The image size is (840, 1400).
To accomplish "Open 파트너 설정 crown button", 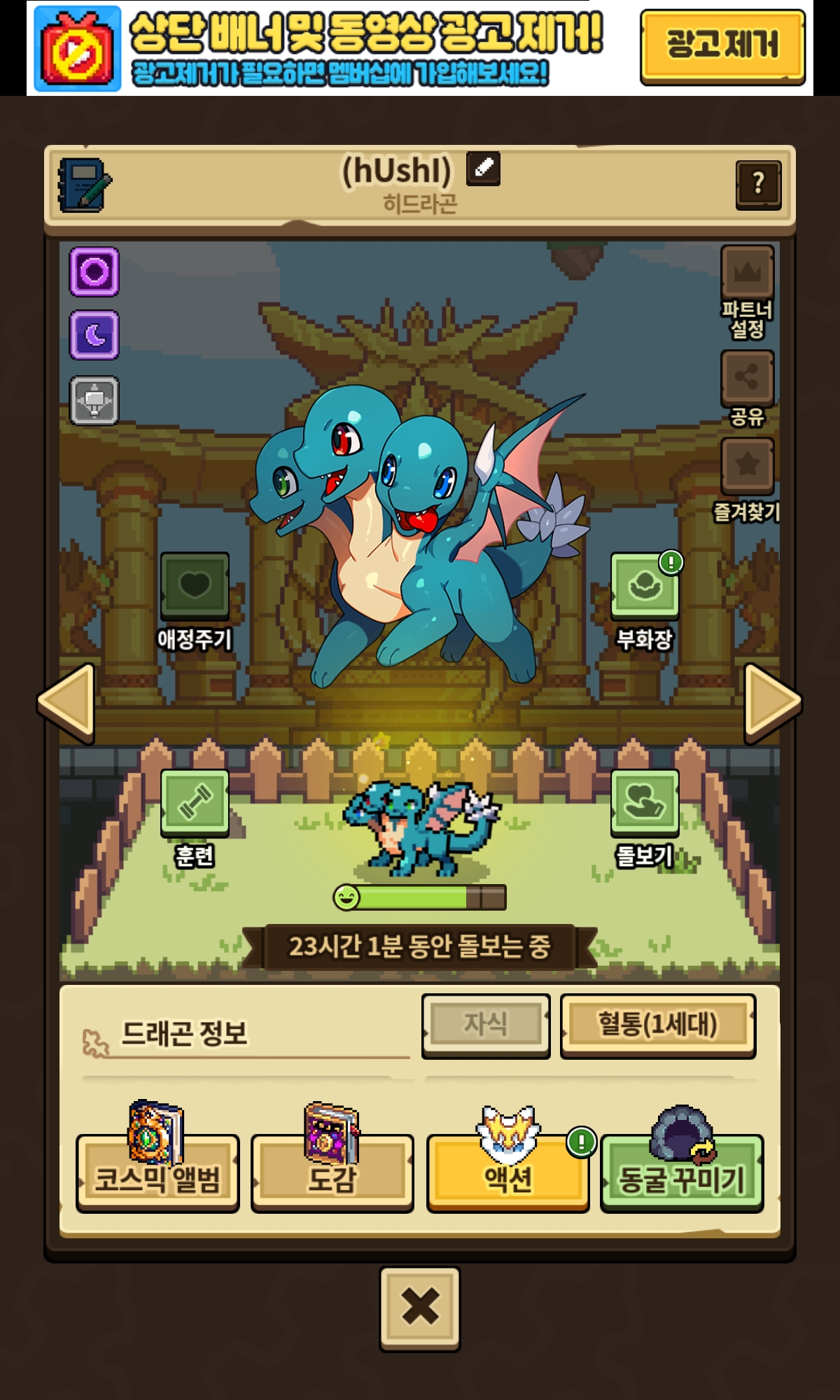I will coord(747,272).
